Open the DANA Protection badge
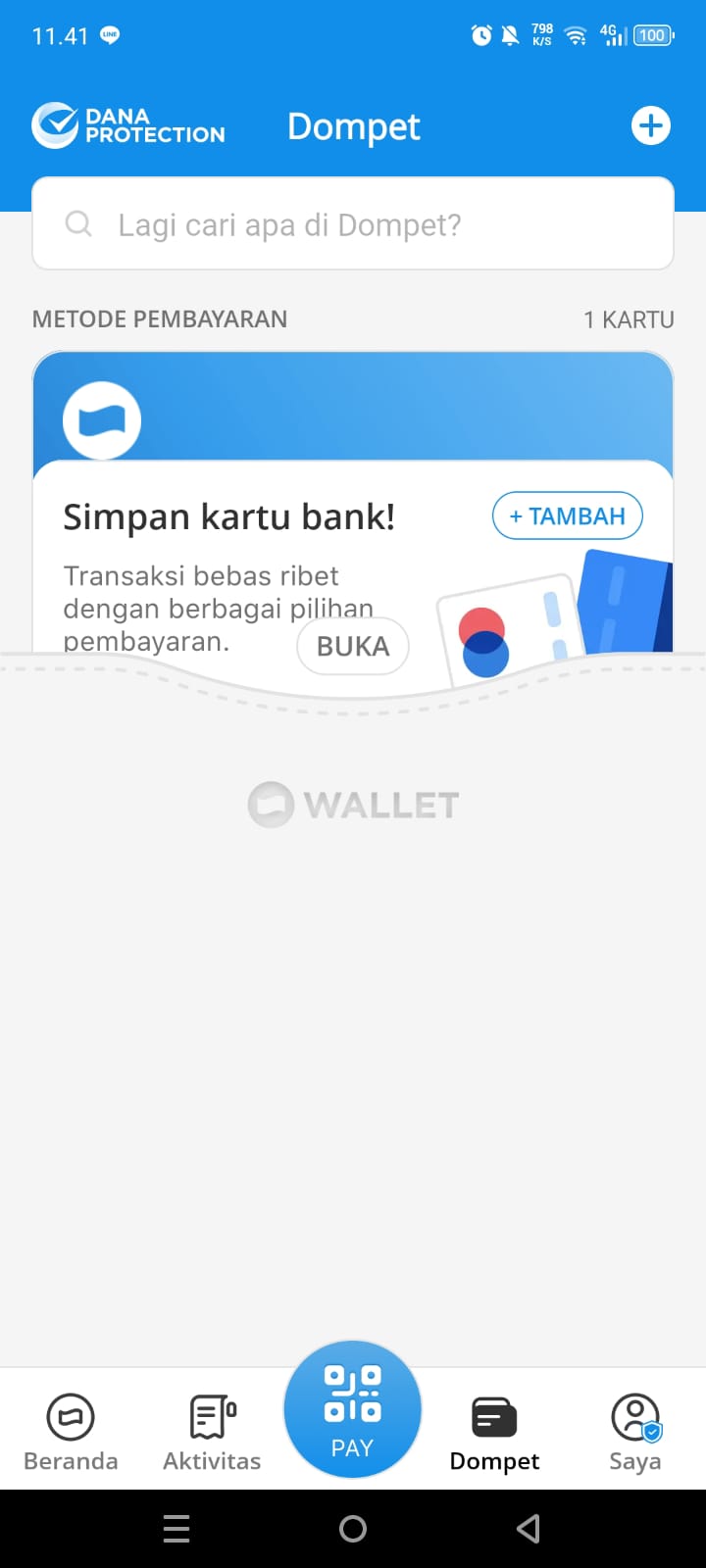This screenshot has height=1568, width=706. coord(128,125)
